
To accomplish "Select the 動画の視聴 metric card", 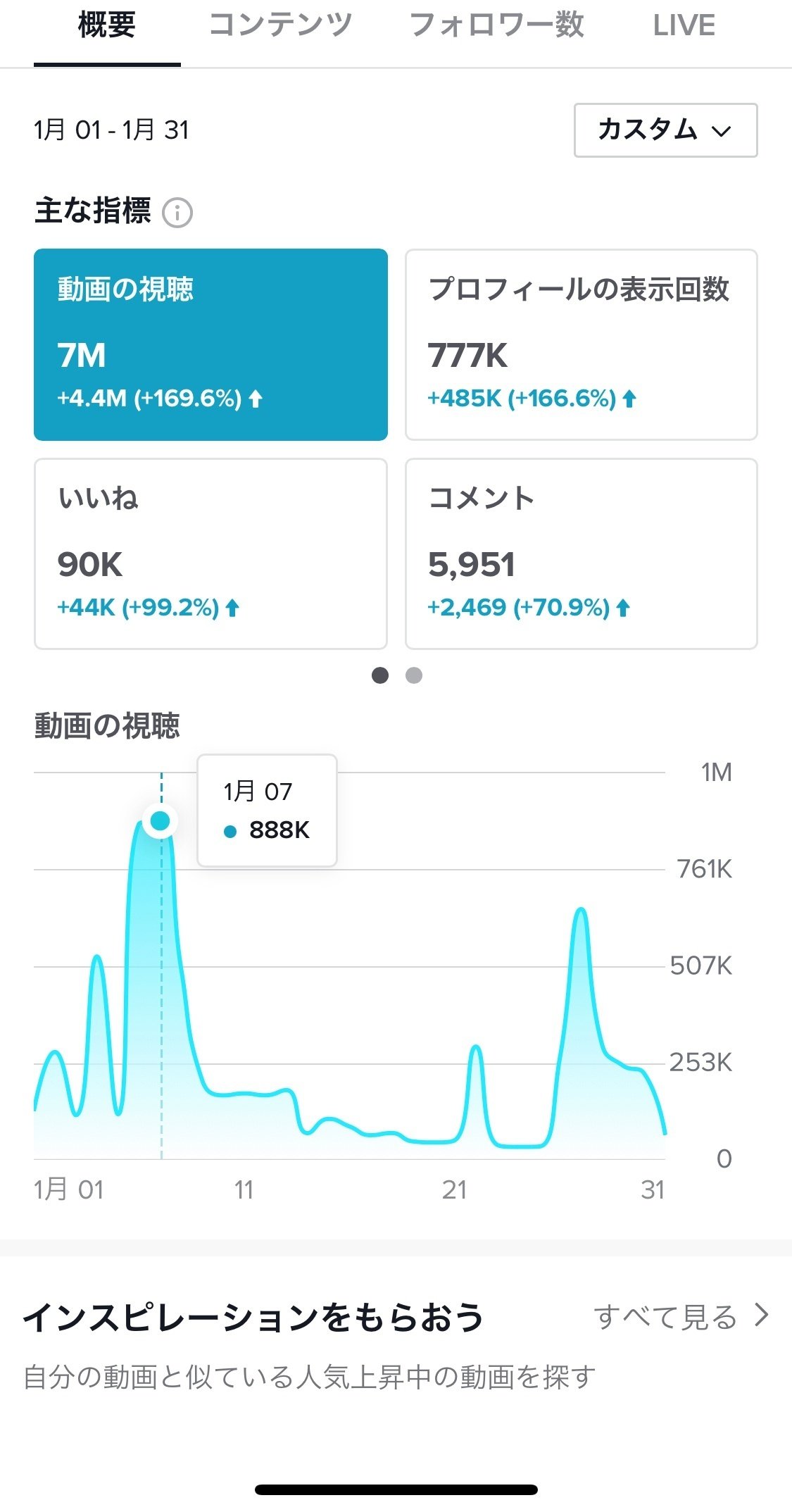I will (x=210, y=344).
